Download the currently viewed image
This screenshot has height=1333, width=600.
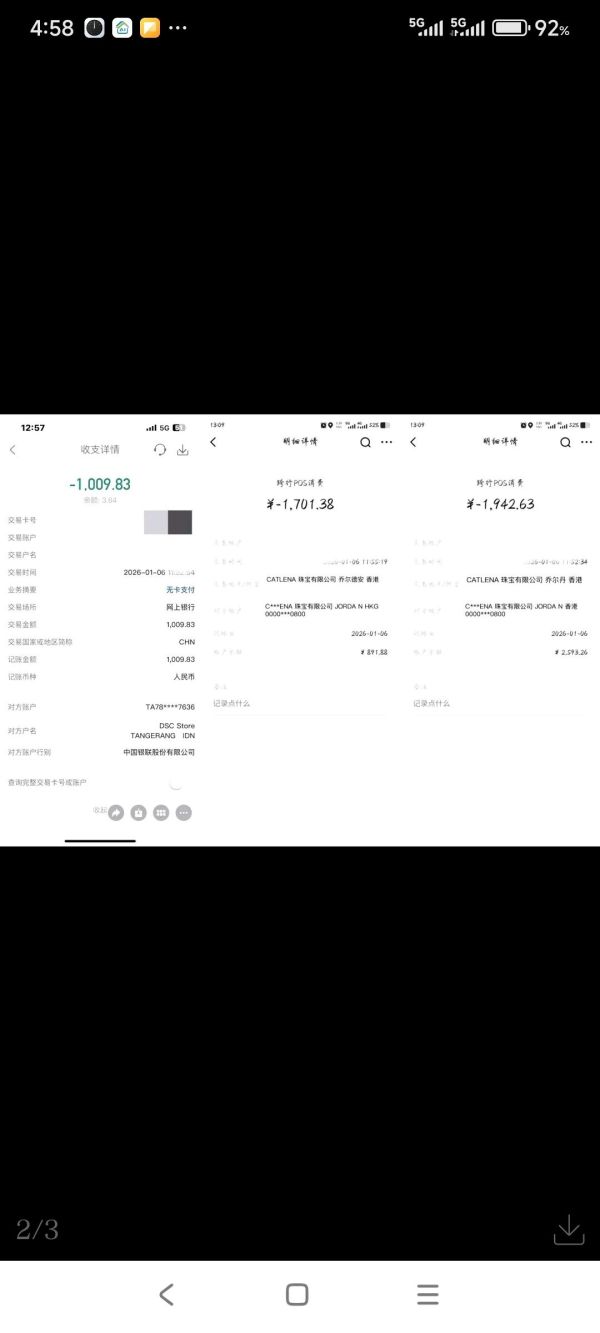click(568, 1229)
